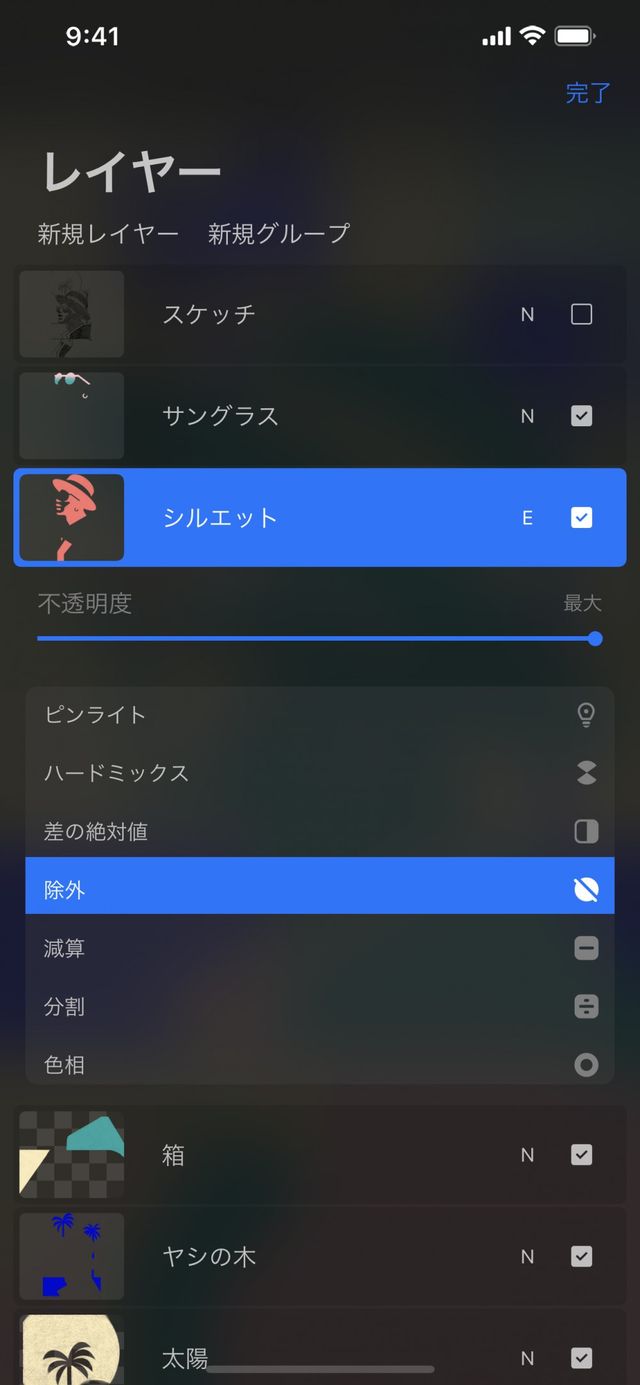Create a layer with 新規レイヤー
Viewport: 640px width, 1385px height.
[x=108, y=234]
